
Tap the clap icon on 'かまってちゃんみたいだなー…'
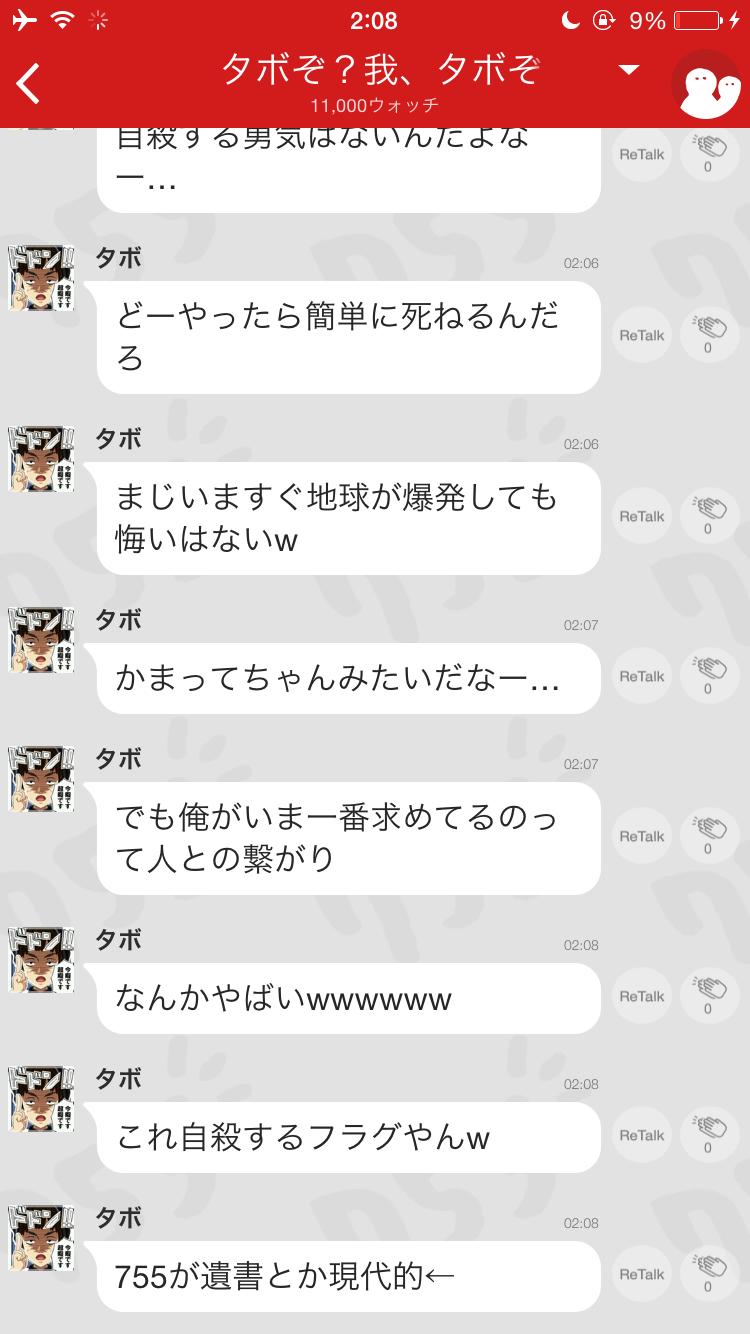[710, 676]
